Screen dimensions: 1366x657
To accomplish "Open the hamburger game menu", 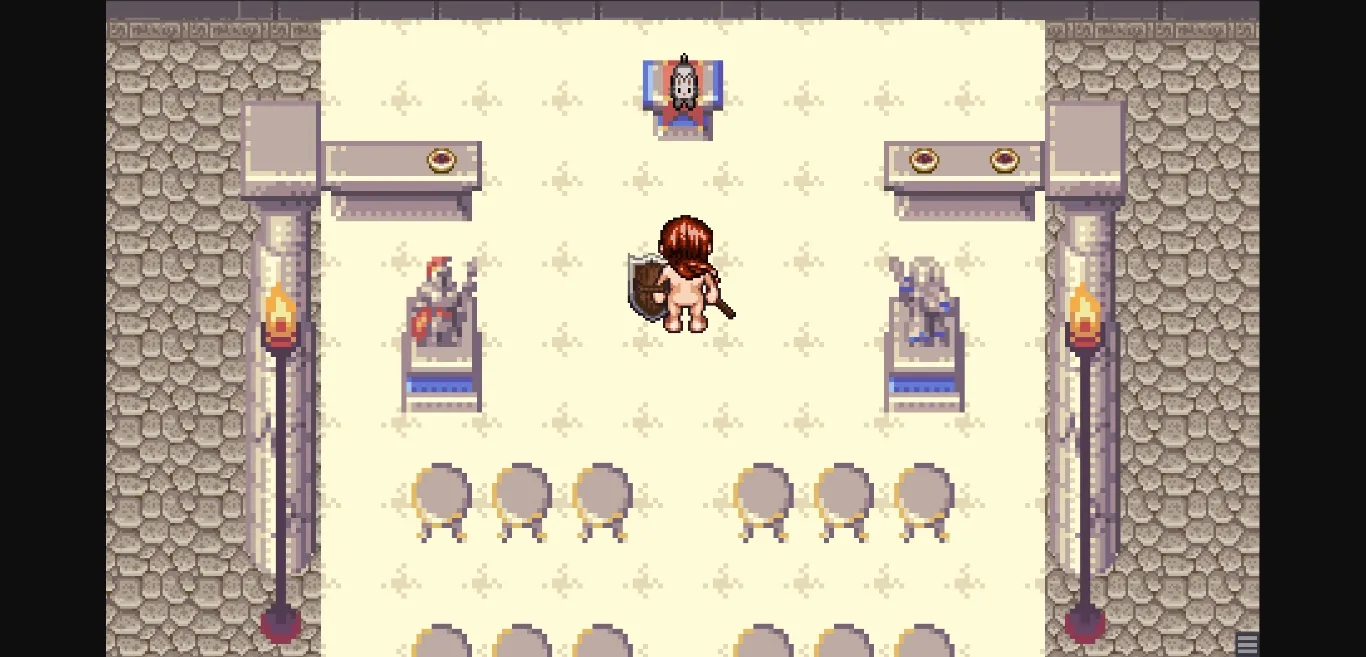I will [1246, 643].
